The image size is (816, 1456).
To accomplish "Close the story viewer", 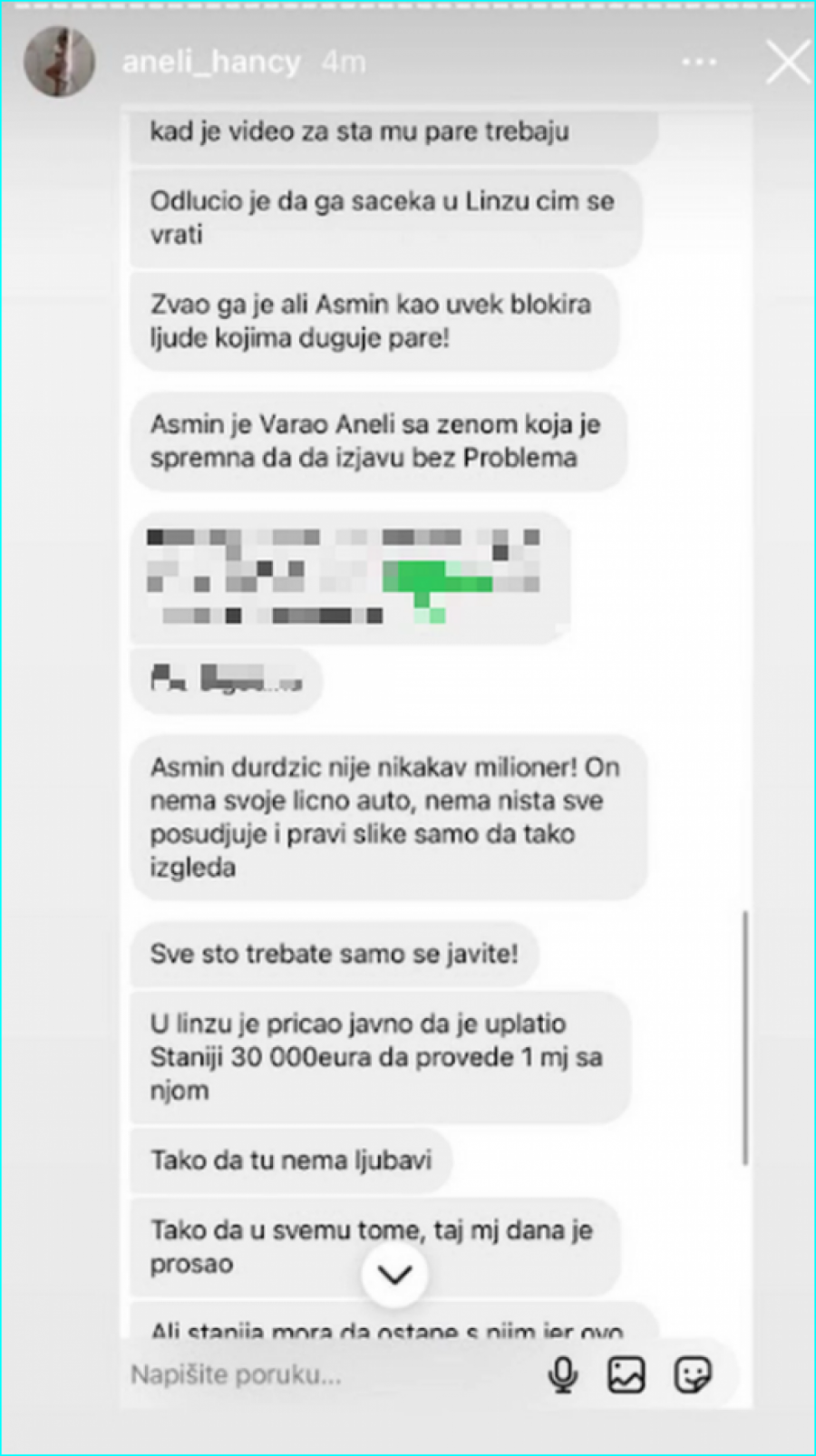I will [786, 63].
